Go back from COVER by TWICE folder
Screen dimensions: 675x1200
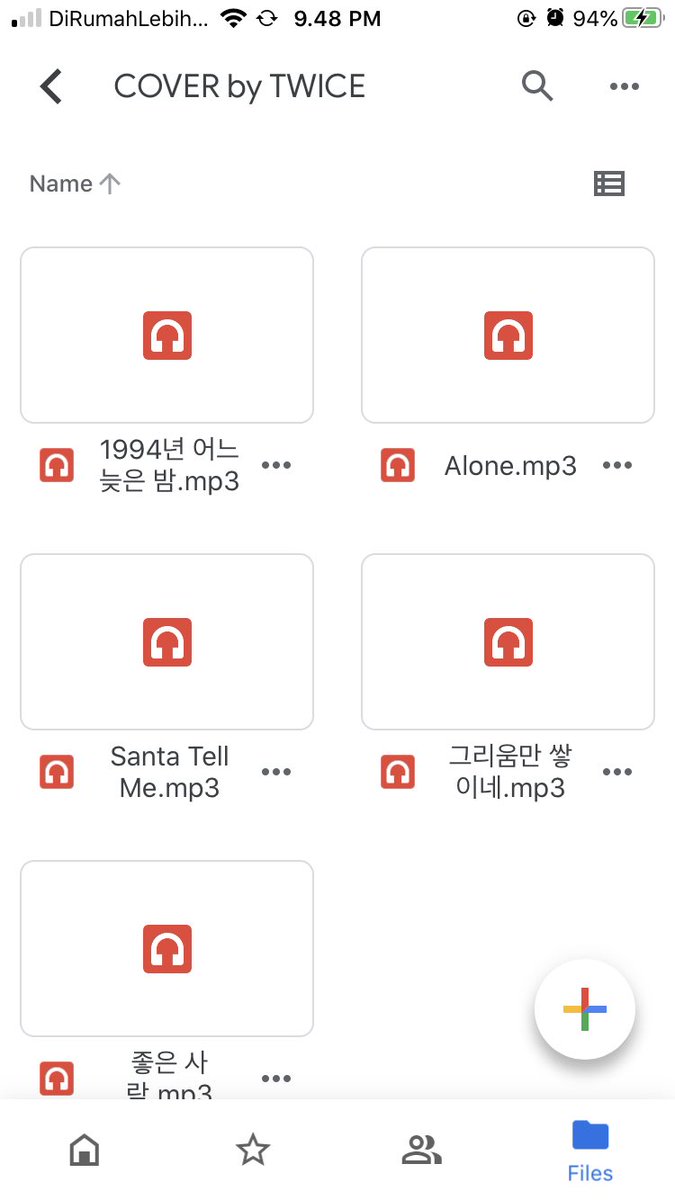click(x=51, y=87)
